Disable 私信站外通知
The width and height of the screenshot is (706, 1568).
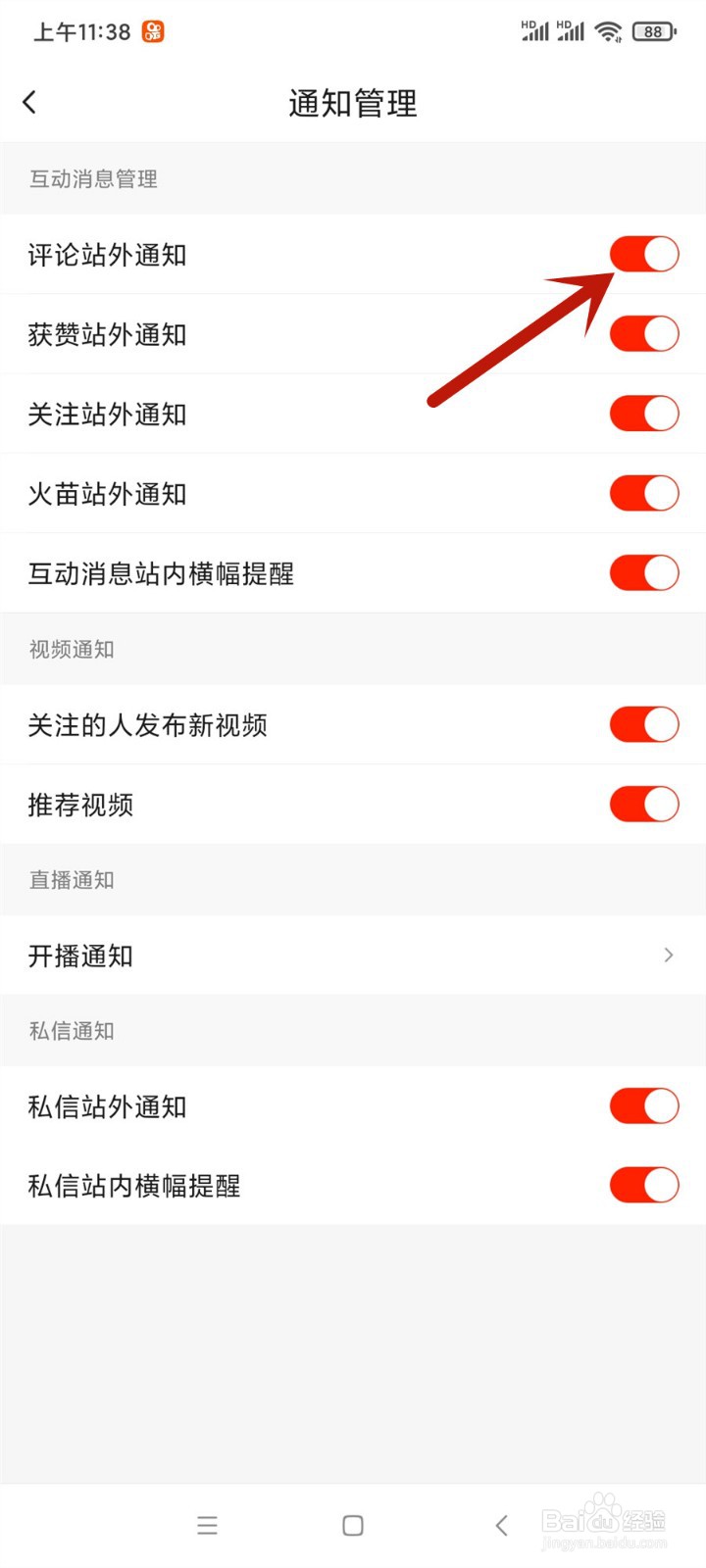coord(644,1106)
